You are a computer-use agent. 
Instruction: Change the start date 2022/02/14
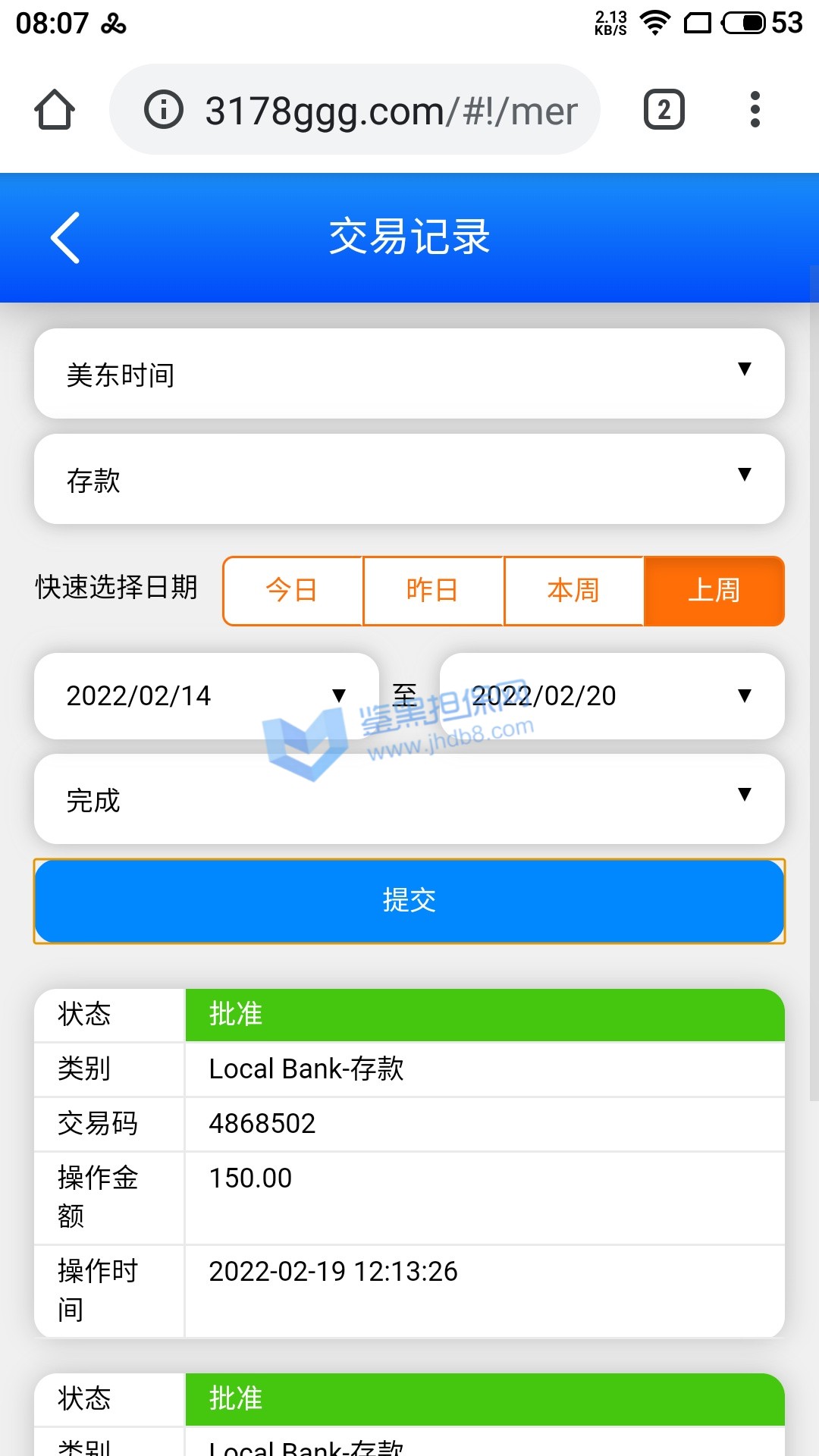point(206,696)
